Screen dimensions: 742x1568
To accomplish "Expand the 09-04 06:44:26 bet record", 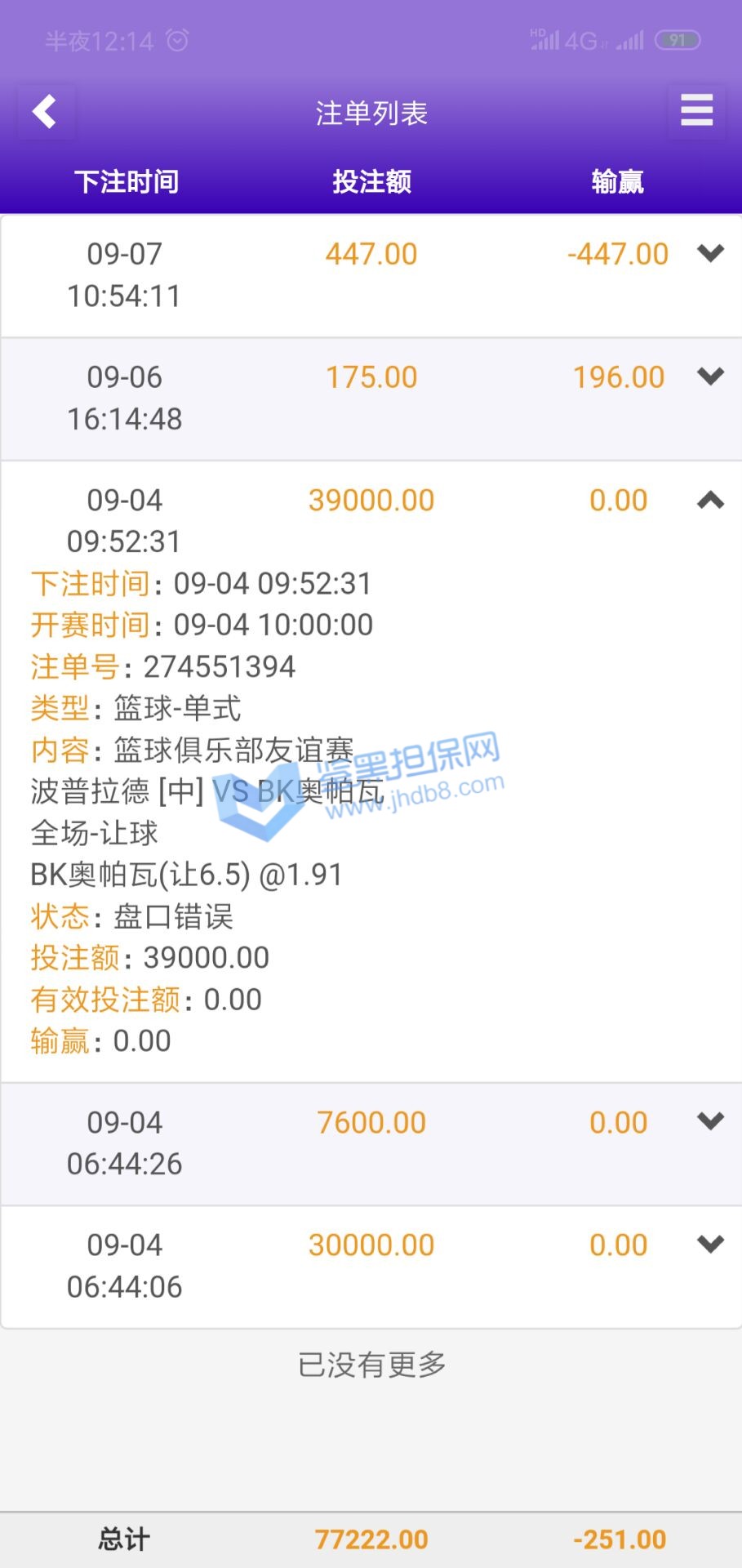I will click(710, 1121).
